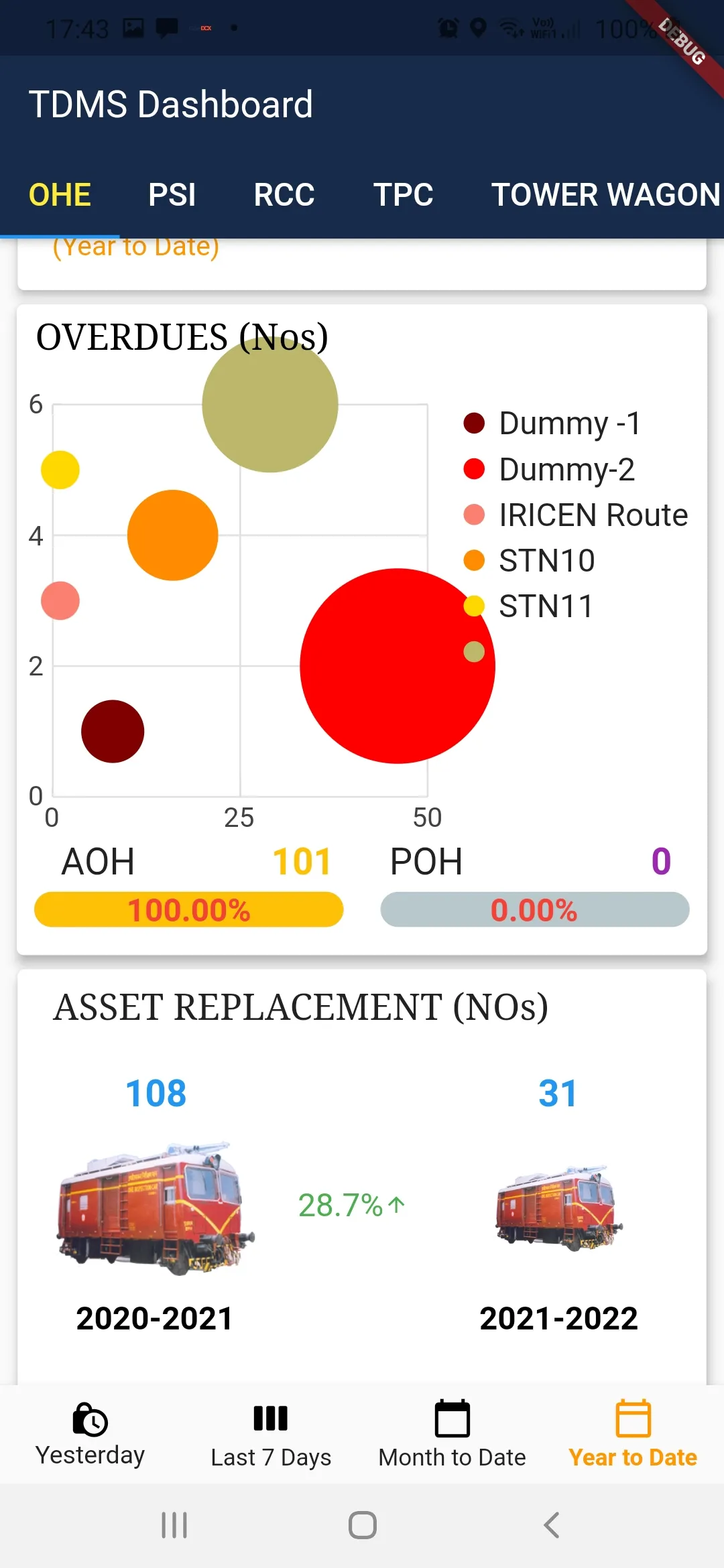The image size is (724, 1568).
Task: Tap the large red Dummy-2 bubble
Action: pos(398,665)
